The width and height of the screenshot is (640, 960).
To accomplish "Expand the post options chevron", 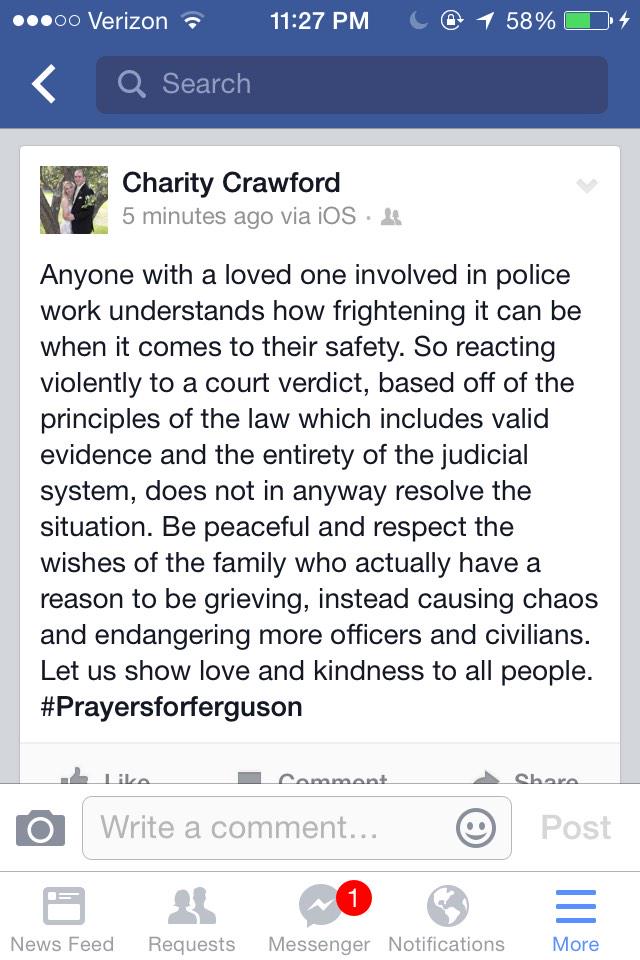I will [x=587, y=186].
